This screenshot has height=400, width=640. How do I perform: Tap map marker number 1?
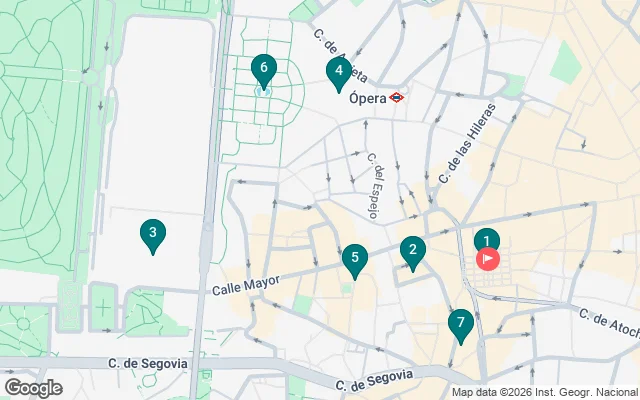487,239
